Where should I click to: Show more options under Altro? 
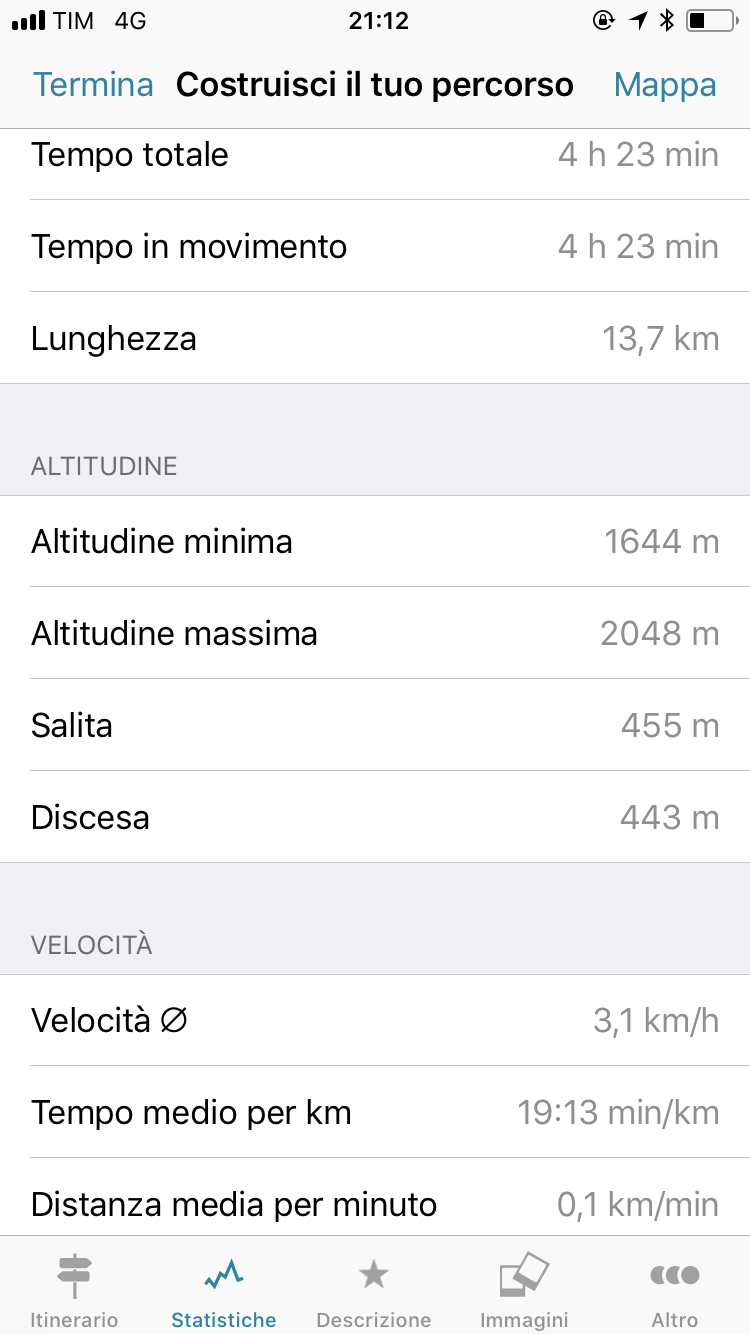click(x=674, y=1289)
